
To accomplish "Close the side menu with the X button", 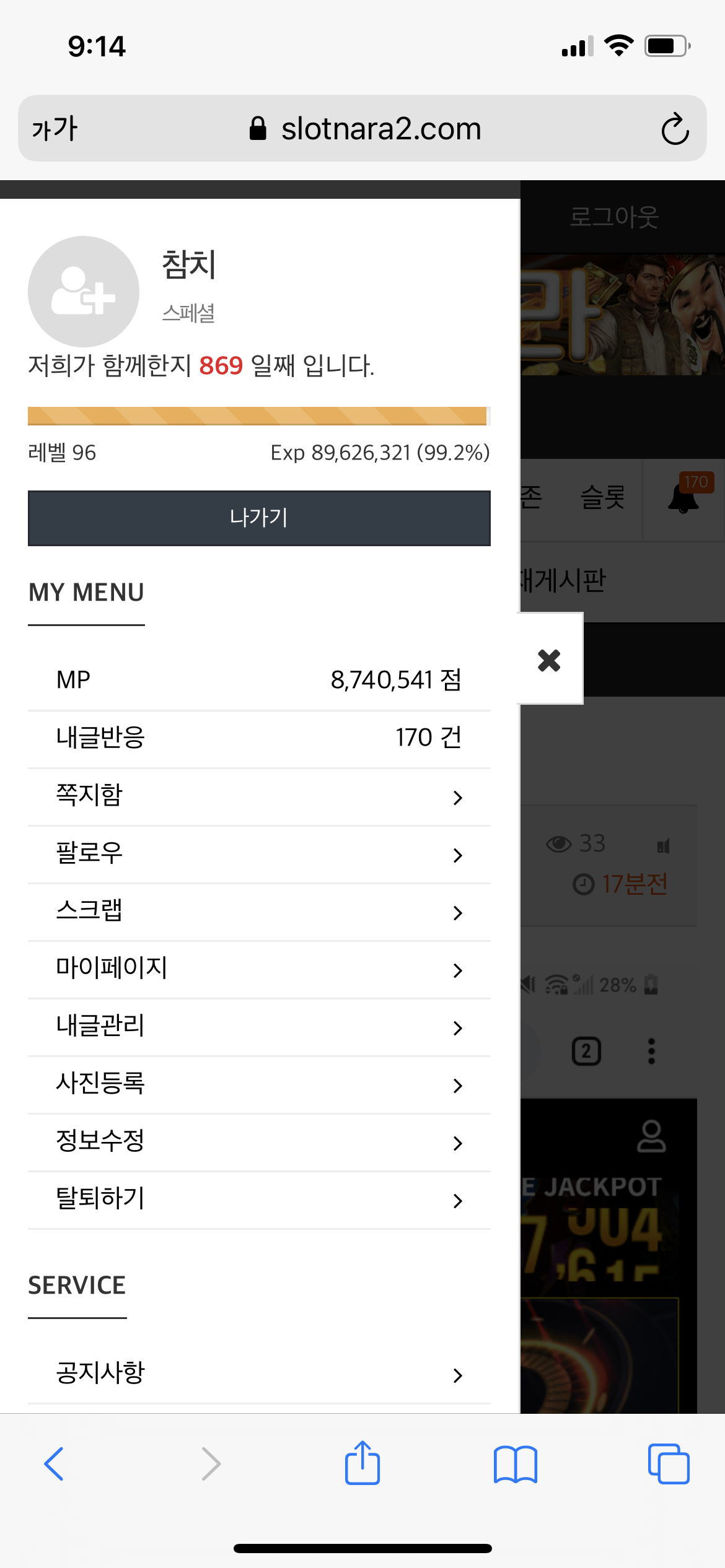I will point(550,660).
